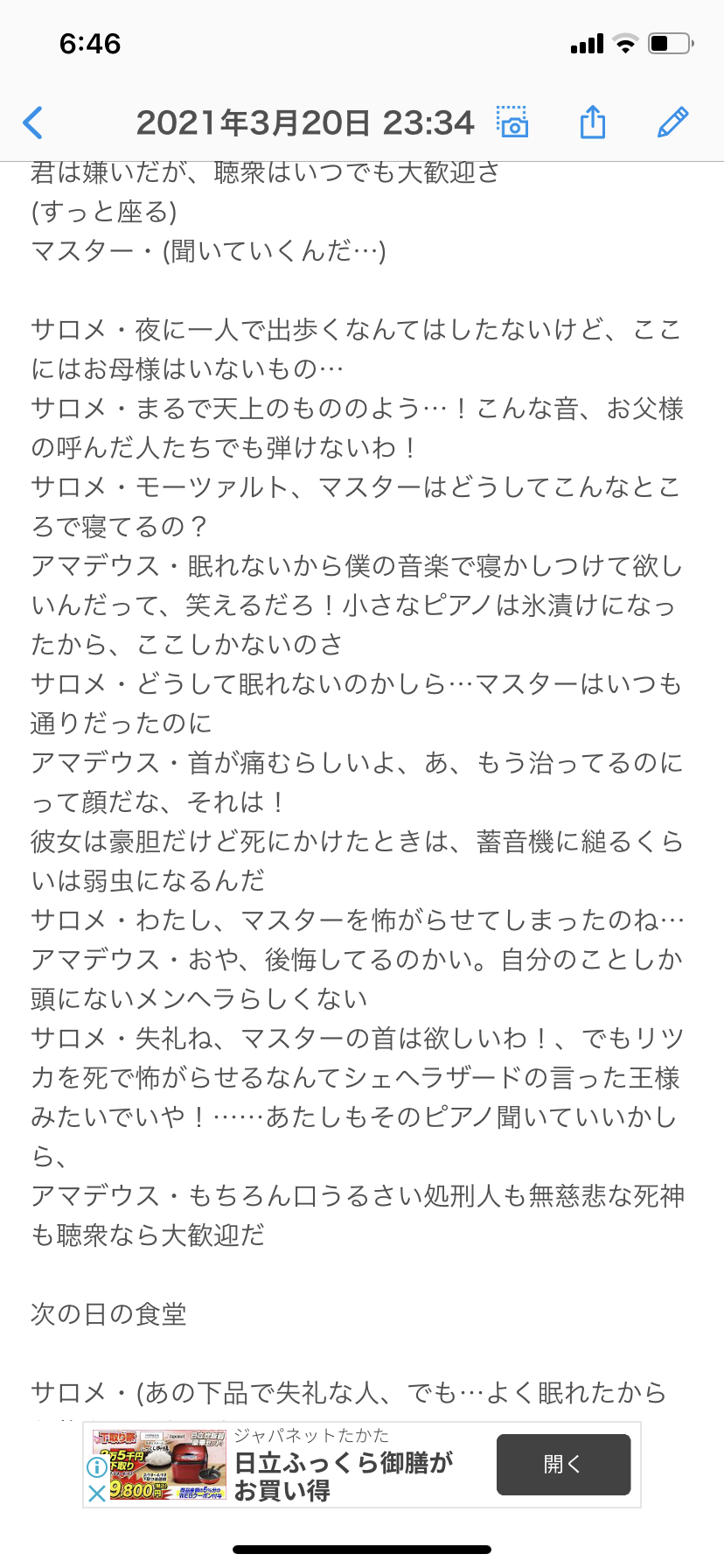
Task: Tap the 開く button on the ad
Action: 563,1464
